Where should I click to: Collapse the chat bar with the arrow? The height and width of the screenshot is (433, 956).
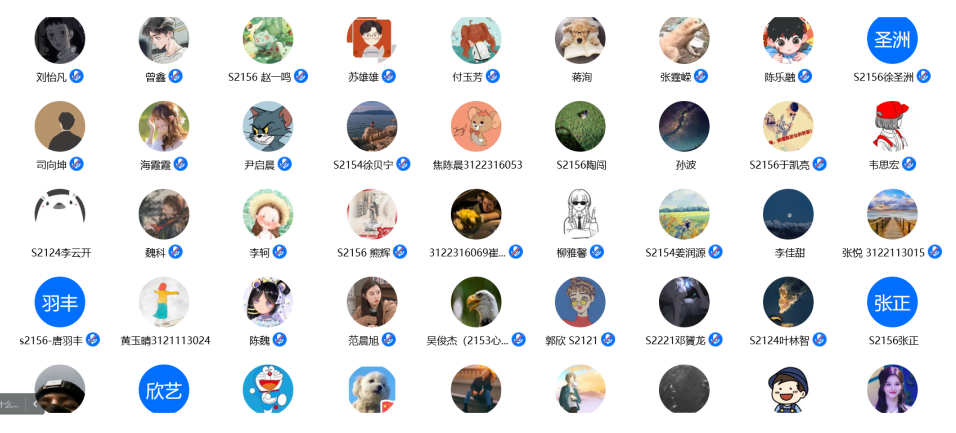[x=36, y=404]
